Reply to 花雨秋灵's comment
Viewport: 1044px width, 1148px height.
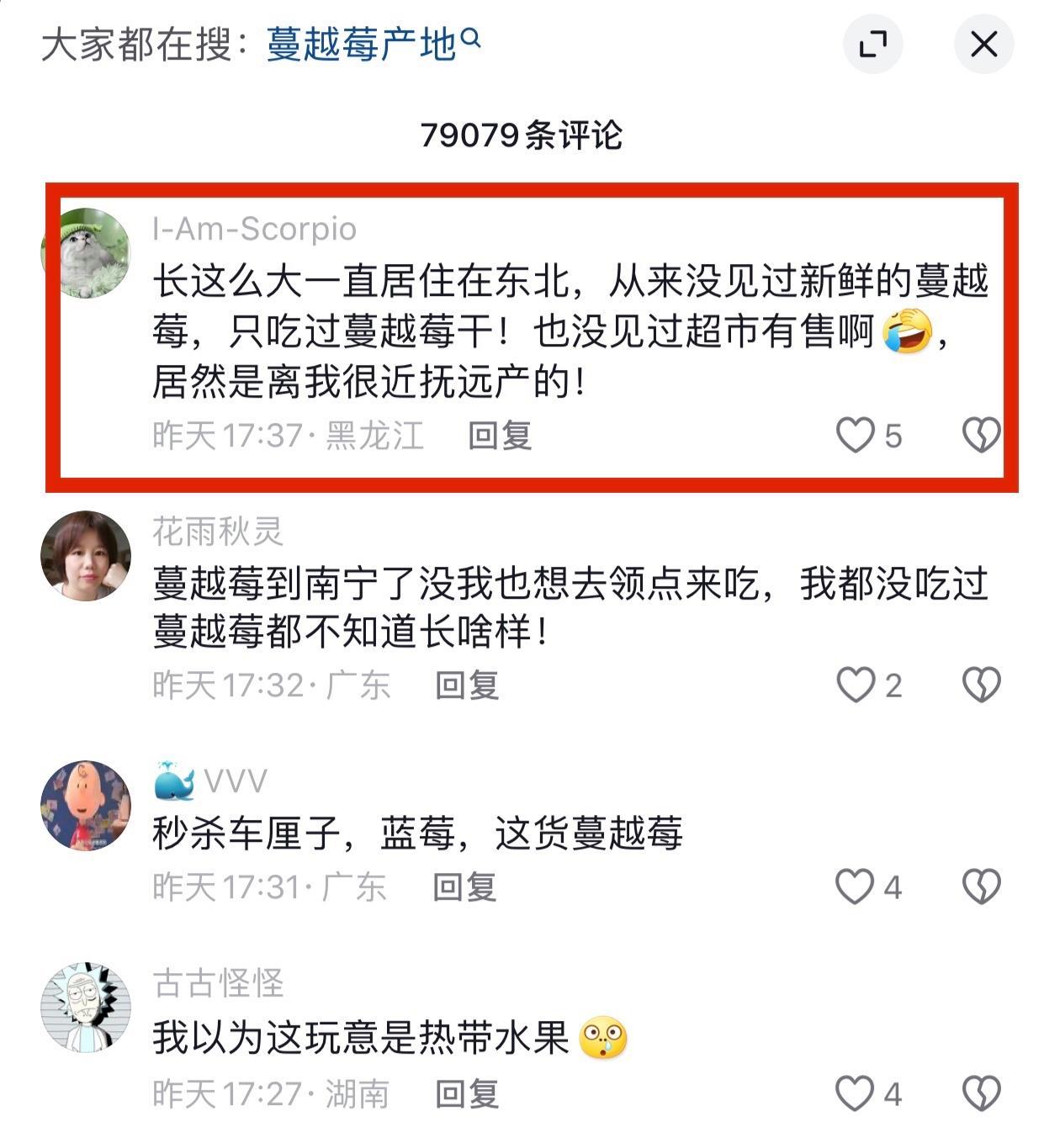[467, 685]
